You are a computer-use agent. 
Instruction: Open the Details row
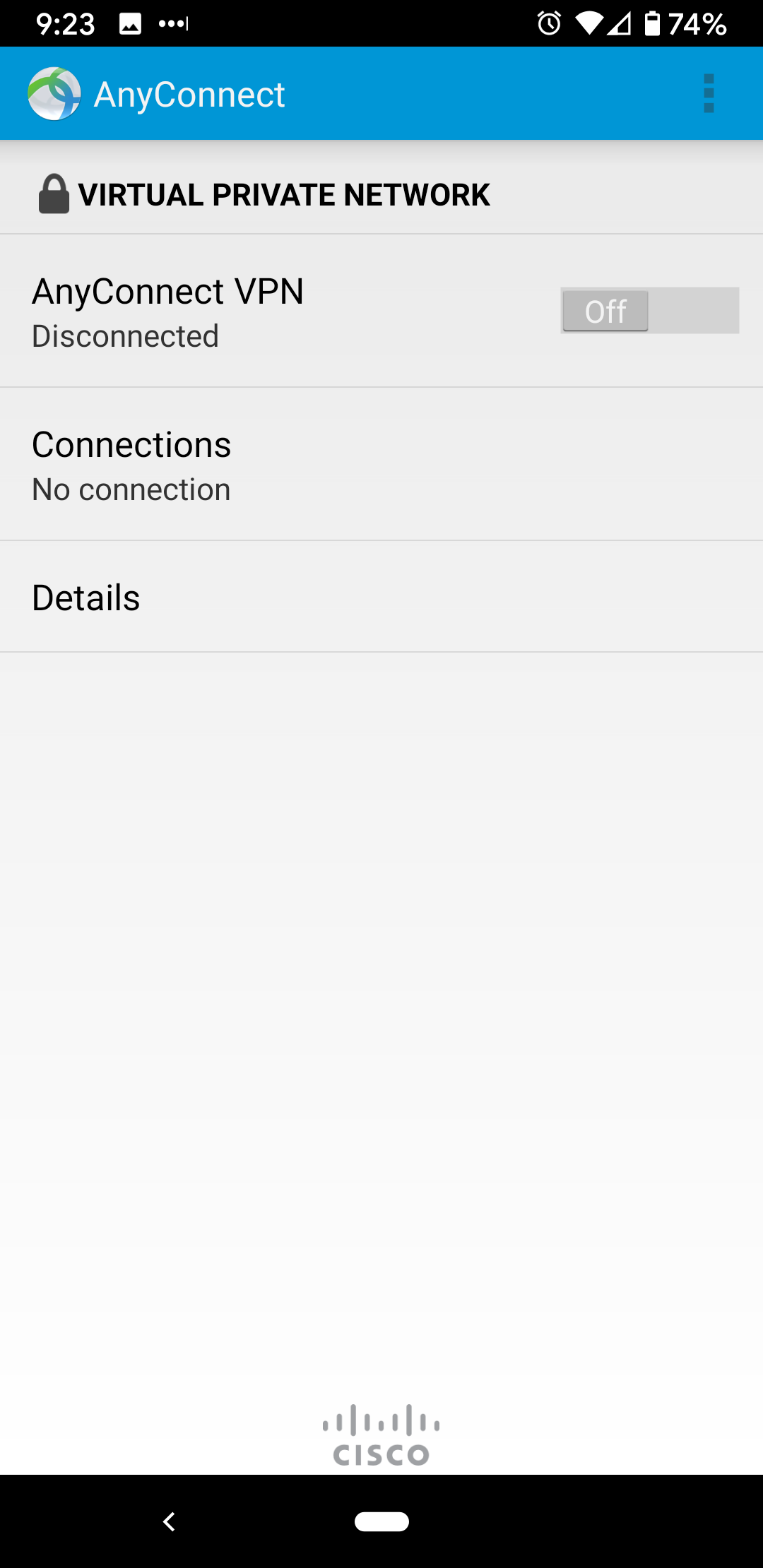click(x=381, y=597)
